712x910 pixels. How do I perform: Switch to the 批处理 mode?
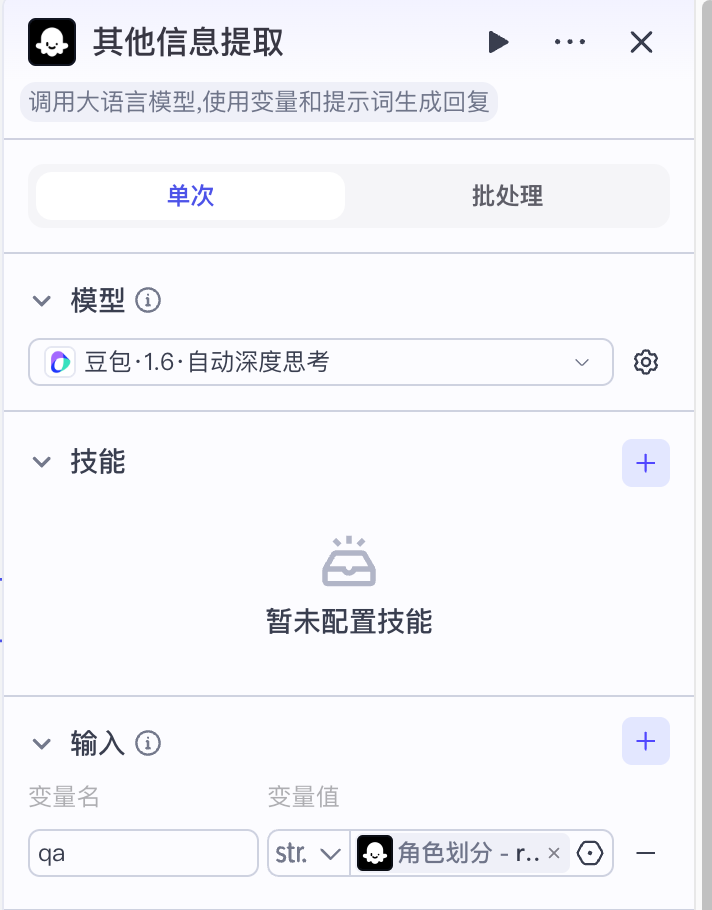click(x=507, y=196)
